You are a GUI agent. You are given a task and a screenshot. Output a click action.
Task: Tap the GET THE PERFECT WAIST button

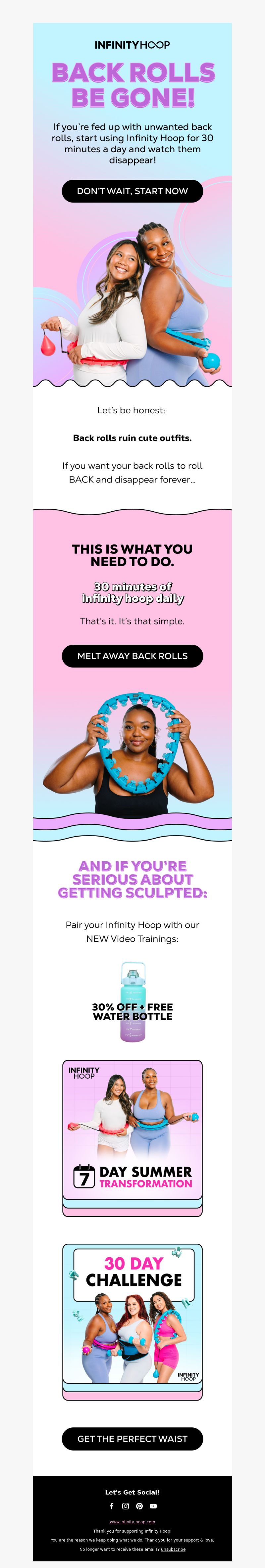tap(132, 1438)
